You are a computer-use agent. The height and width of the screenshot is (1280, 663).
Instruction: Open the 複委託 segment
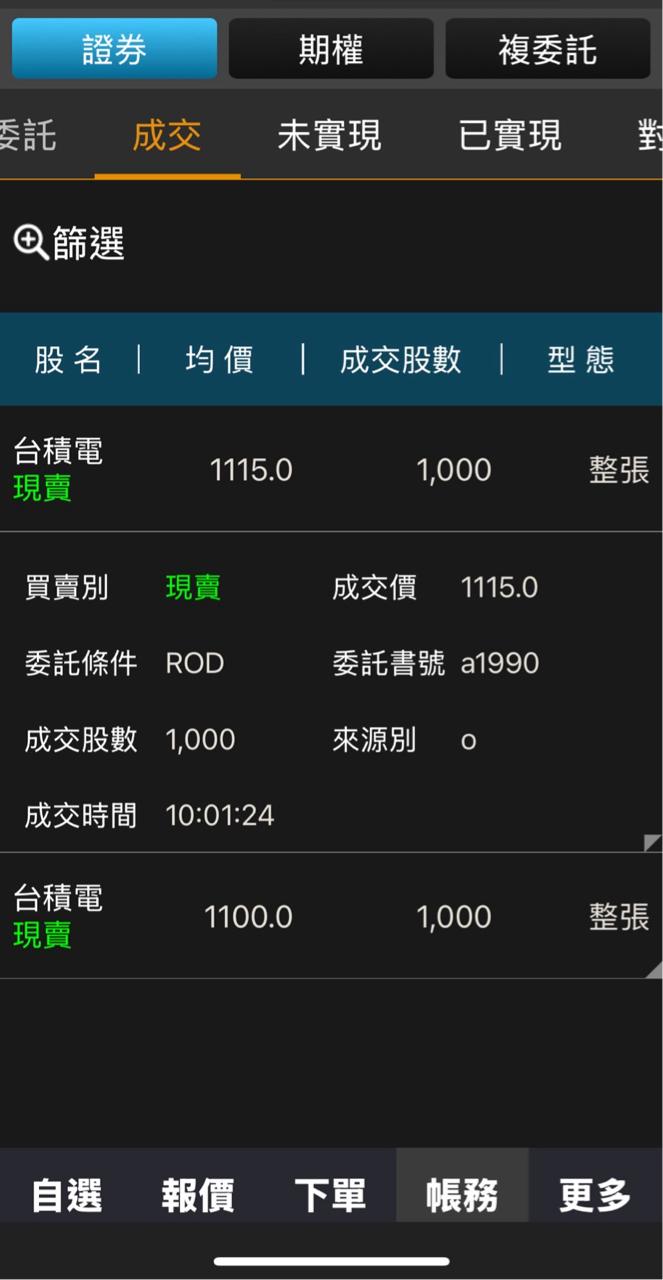tap(547, 49)
